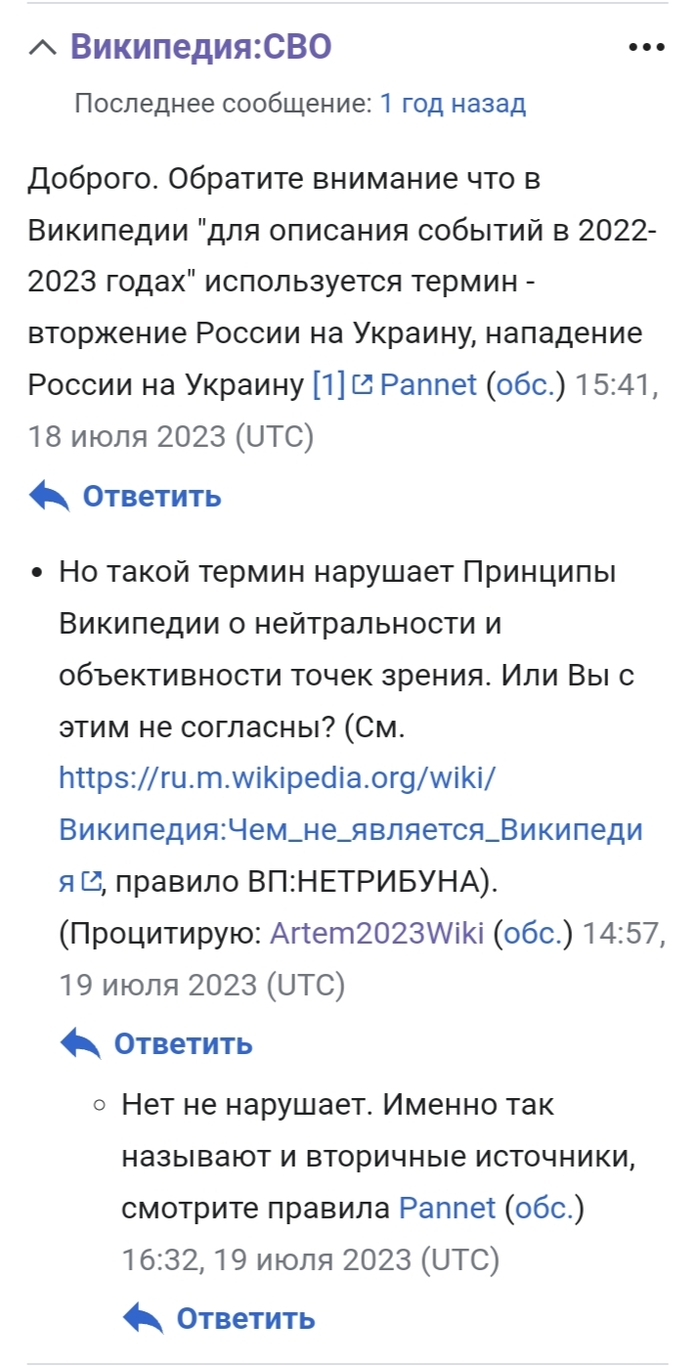Collapse the Википедия:СВО section chevron

pyautogui.click(x=43, y=48)
